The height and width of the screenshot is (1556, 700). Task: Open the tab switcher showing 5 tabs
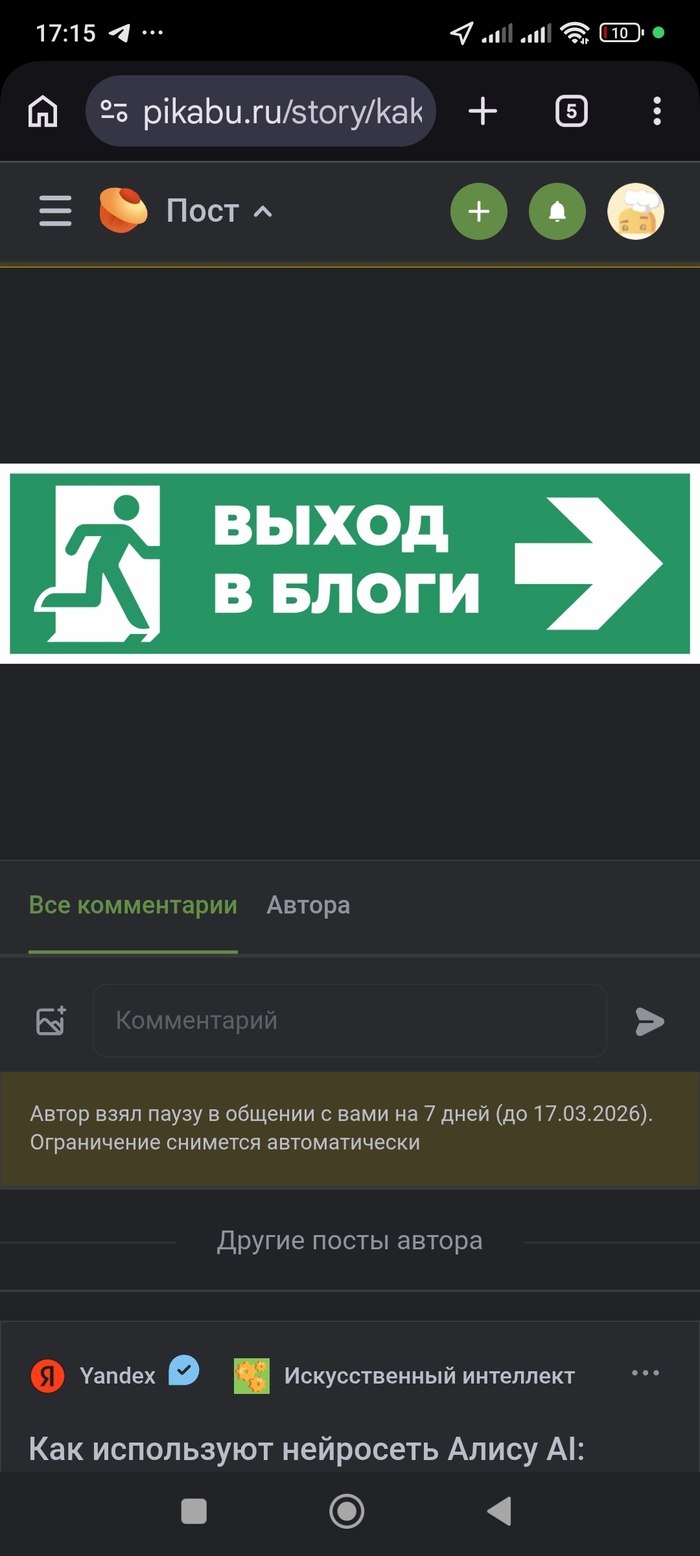[x=571, y=111]
